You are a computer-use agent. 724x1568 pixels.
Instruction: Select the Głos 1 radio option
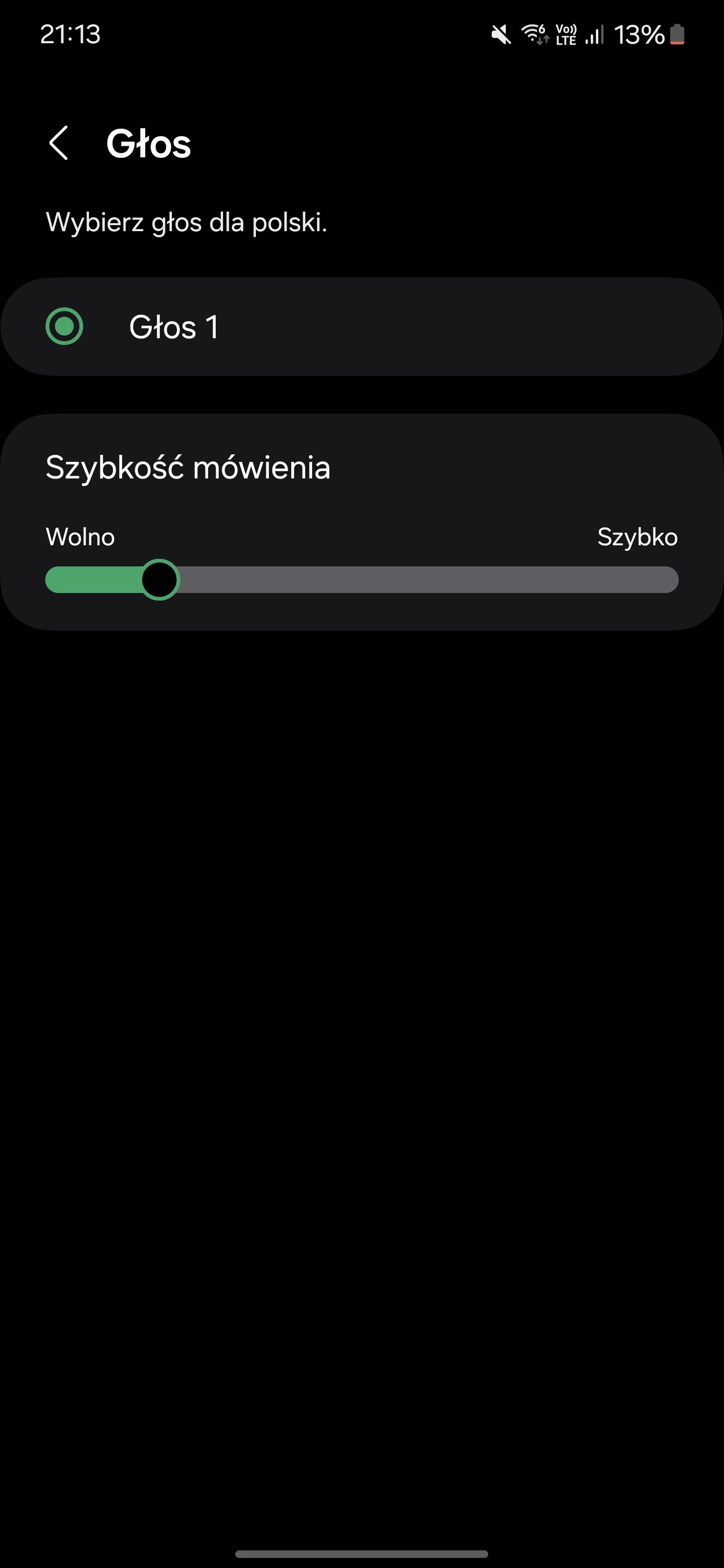click(361, 327)
